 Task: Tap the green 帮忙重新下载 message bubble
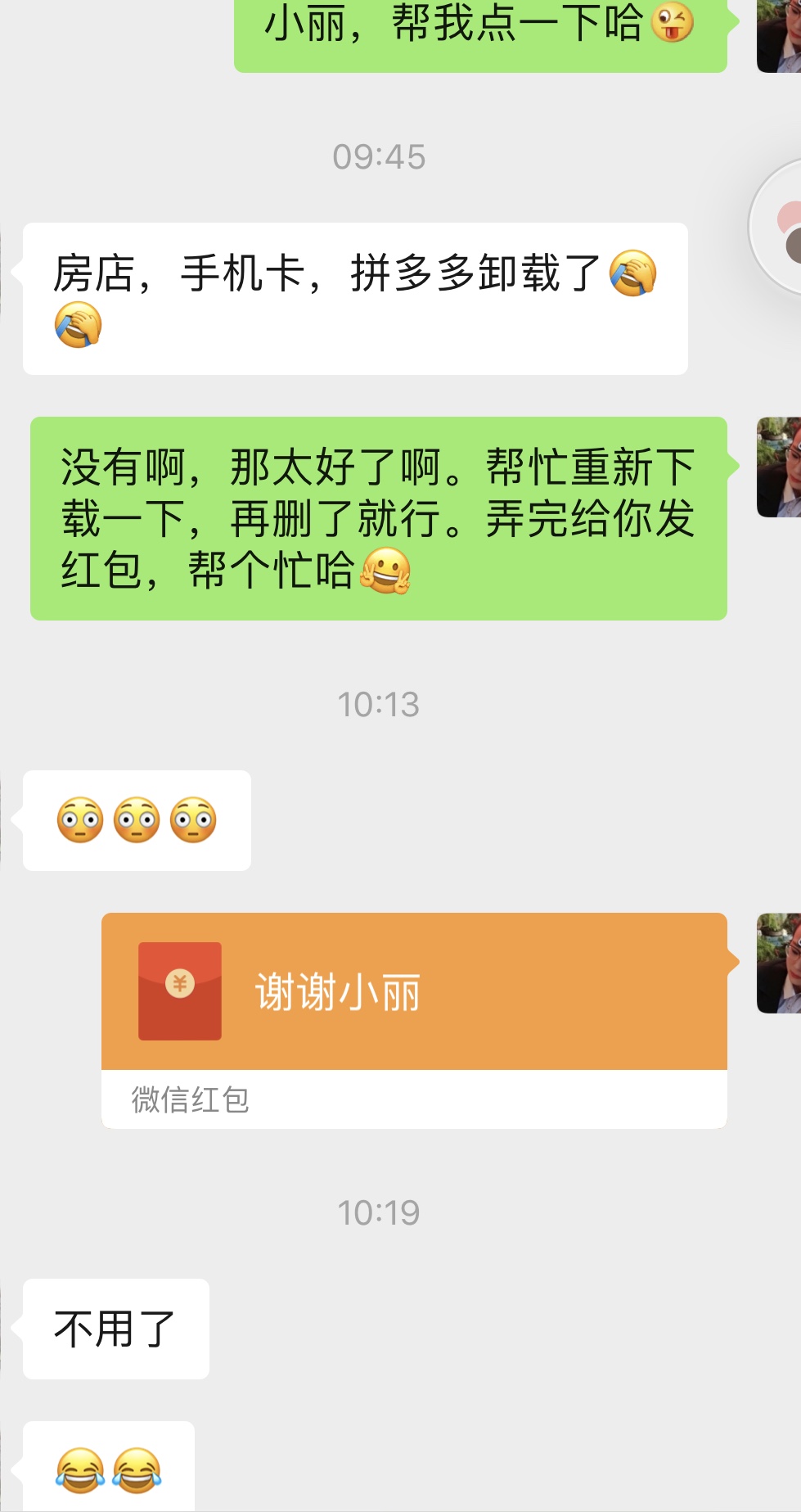click(378, 518)
